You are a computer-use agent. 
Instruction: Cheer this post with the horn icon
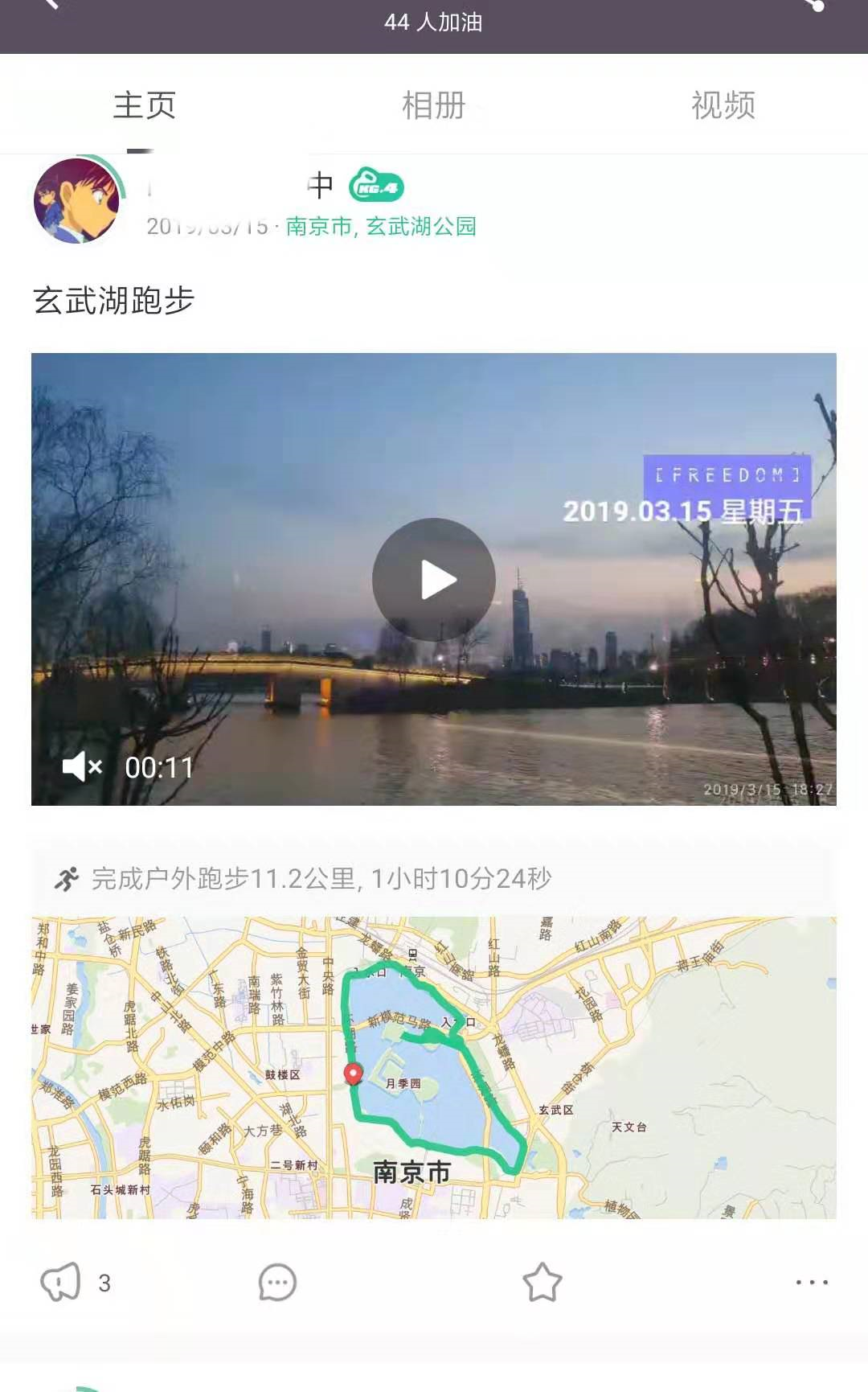click(61, 1282)
